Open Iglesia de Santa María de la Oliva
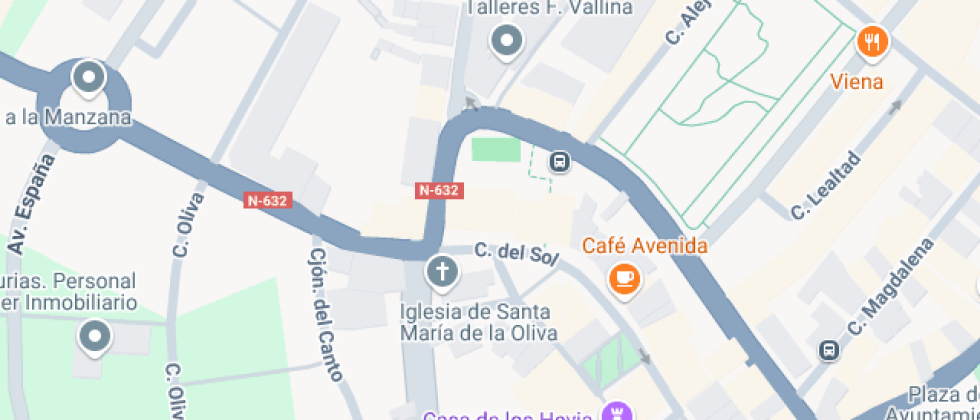Screen dimensions: 980x420 pyautogui.click(x=441, y=272)
